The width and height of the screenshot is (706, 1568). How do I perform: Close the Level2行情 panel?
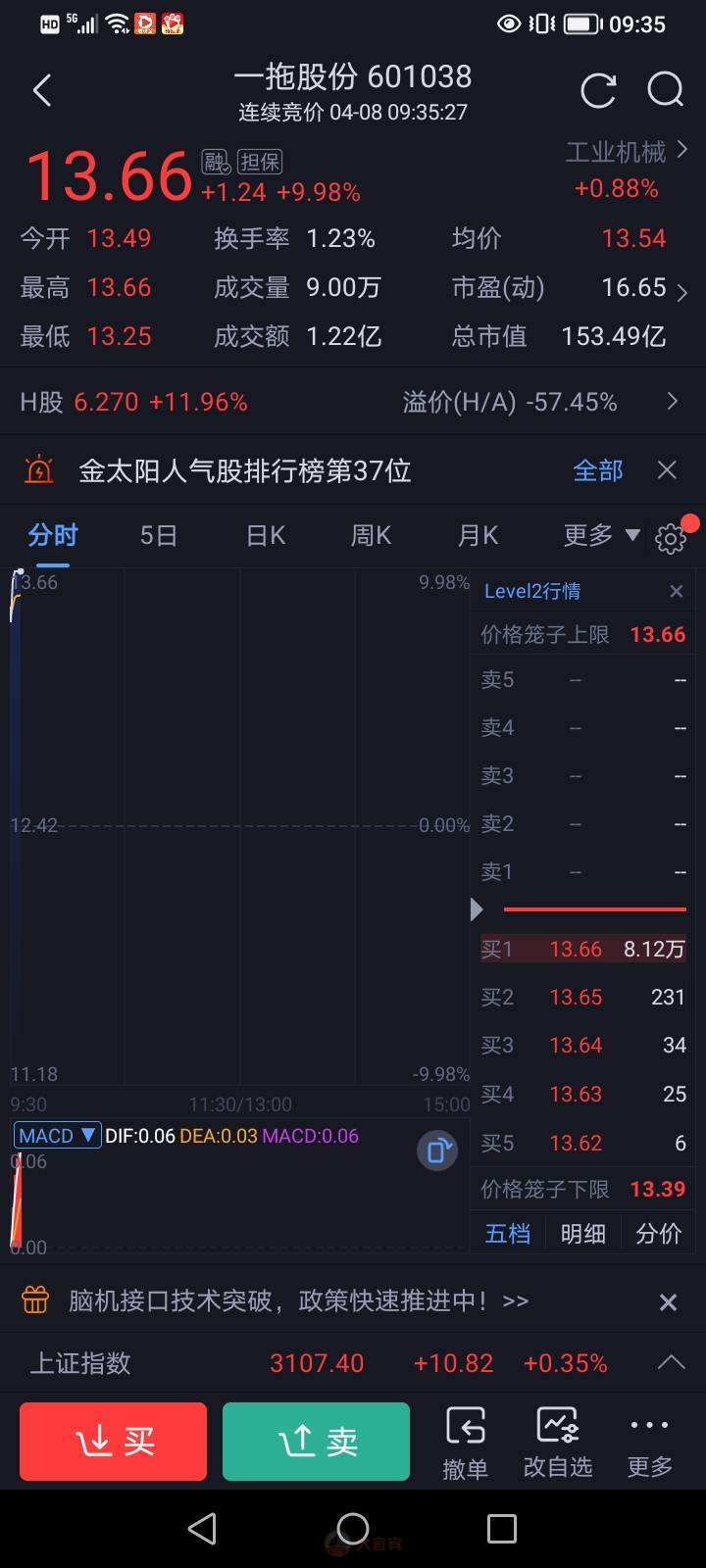676,591
